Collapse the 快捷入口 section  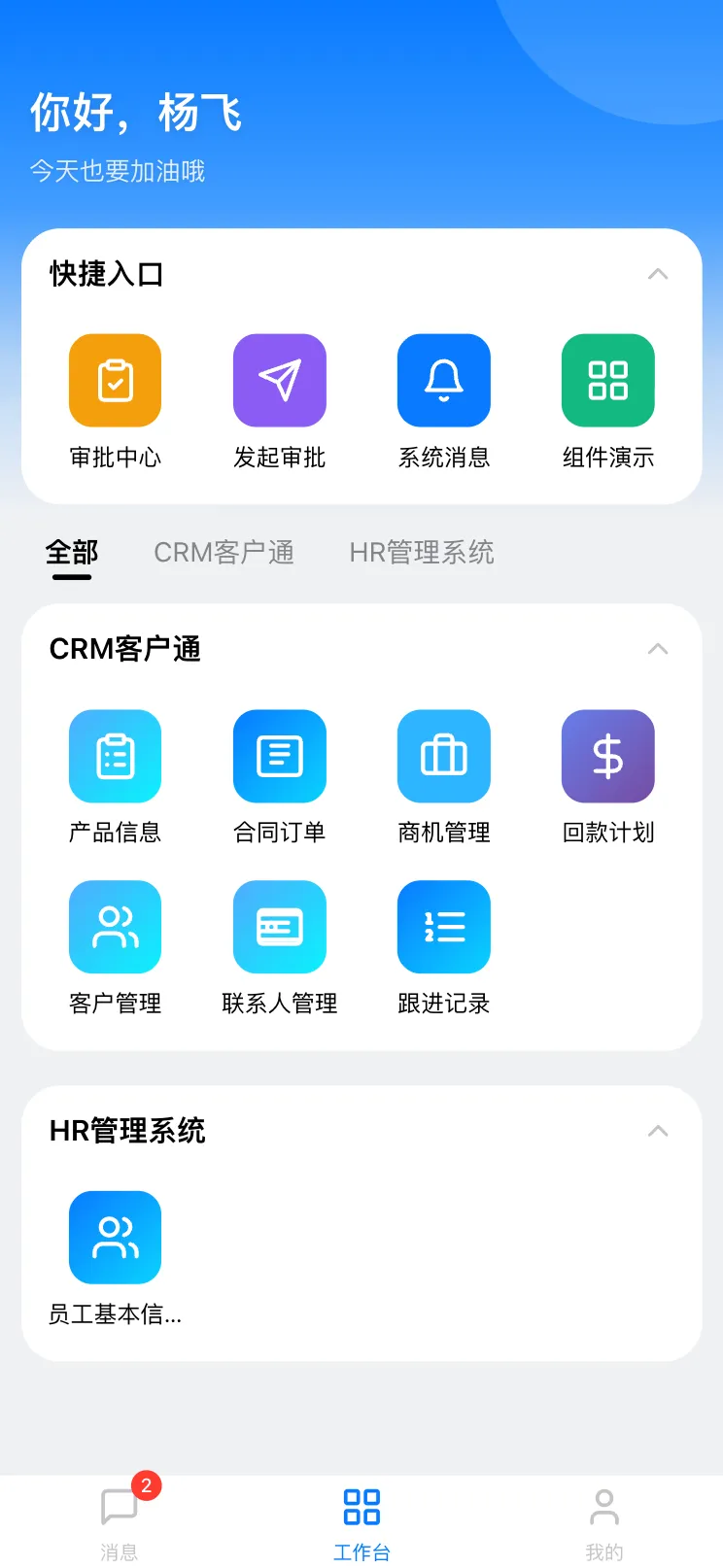coord(658,274)
